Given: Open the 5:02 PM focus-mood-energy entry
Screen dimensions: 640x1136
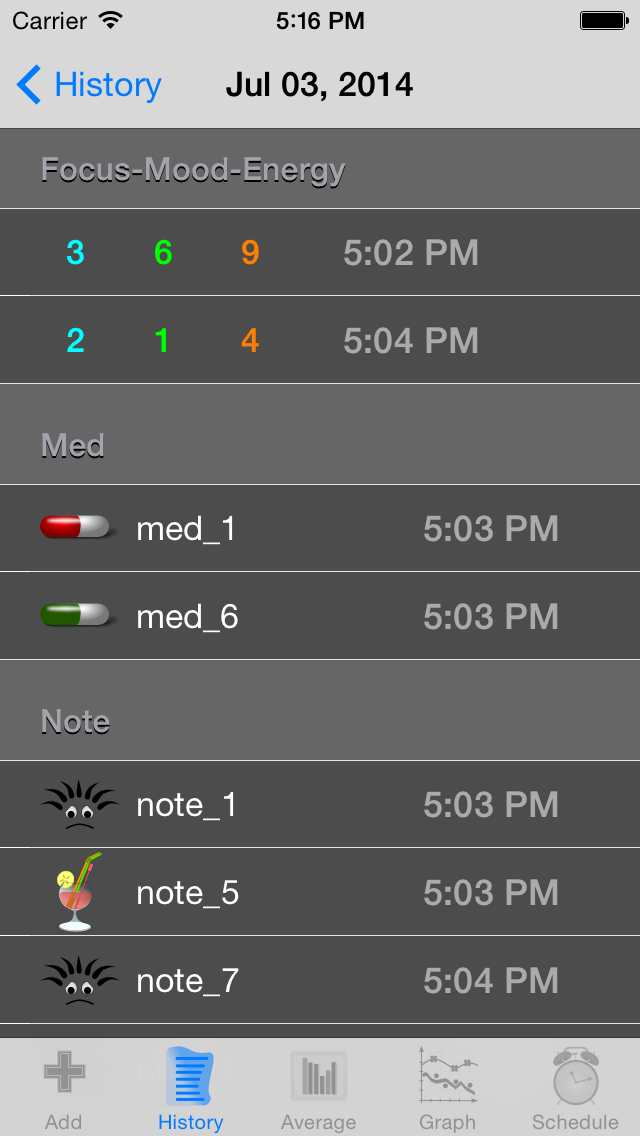Looking at the screenshot, I should pyautogui.click(x=320, y=252).
